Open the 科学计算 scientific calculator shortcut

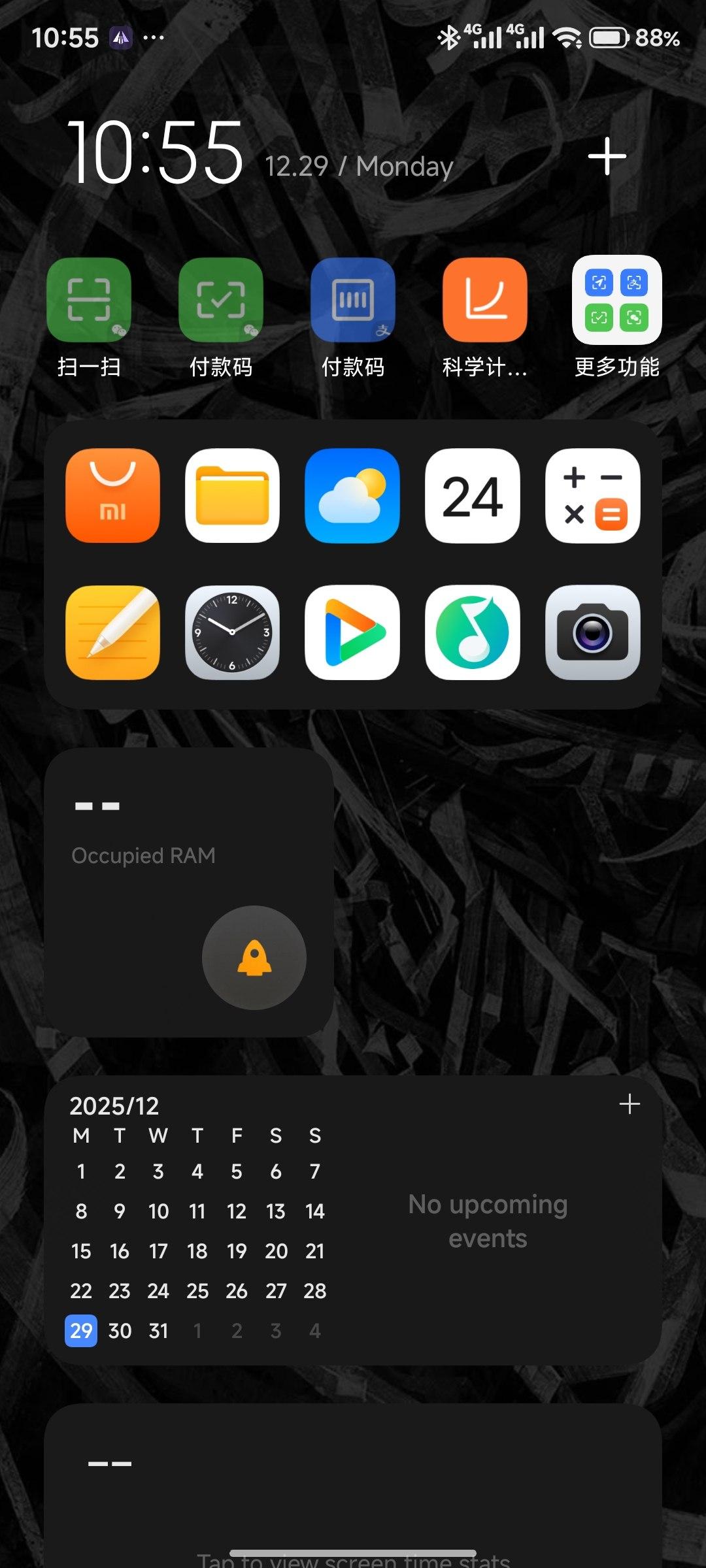[x=485, y=300]
